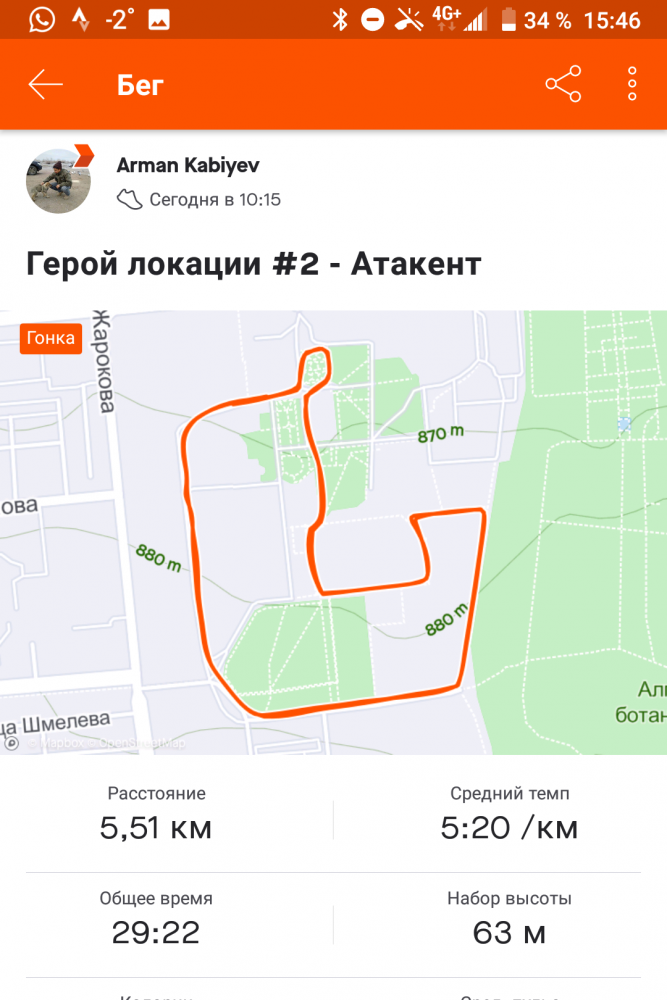The image size is (667, 1000).
Task: Open Arman Kabiyev's profile picture
Action: coord(58,181)
